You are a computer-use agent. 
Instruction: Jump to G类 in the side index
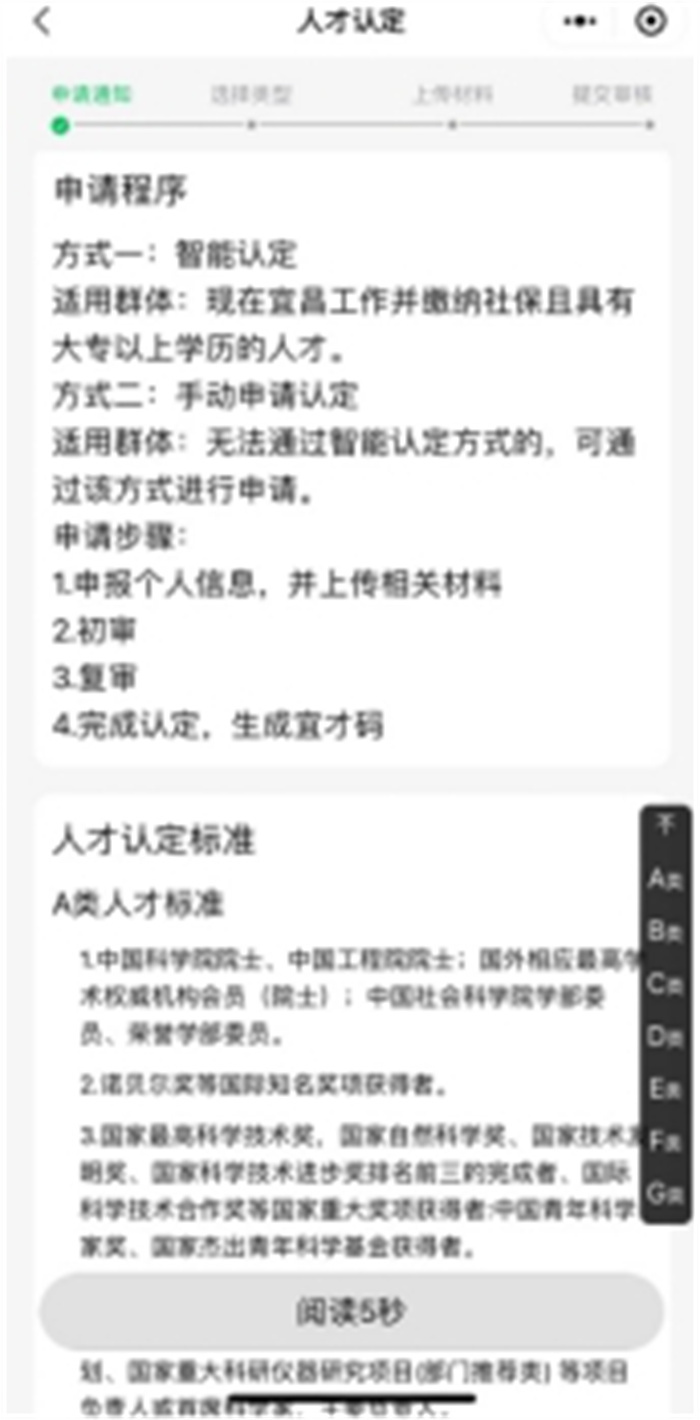click(665, 1193)
